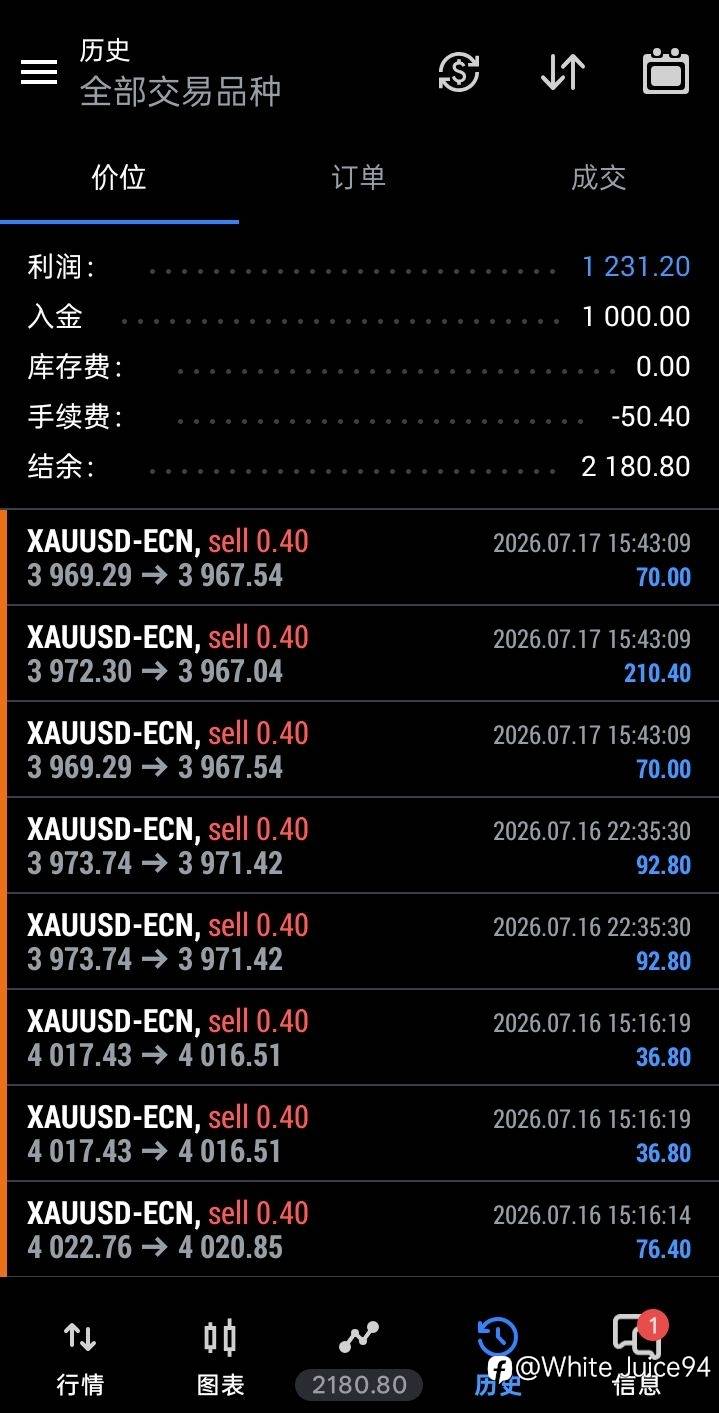Switch to the 订单 tab

(x=359, y=178)
